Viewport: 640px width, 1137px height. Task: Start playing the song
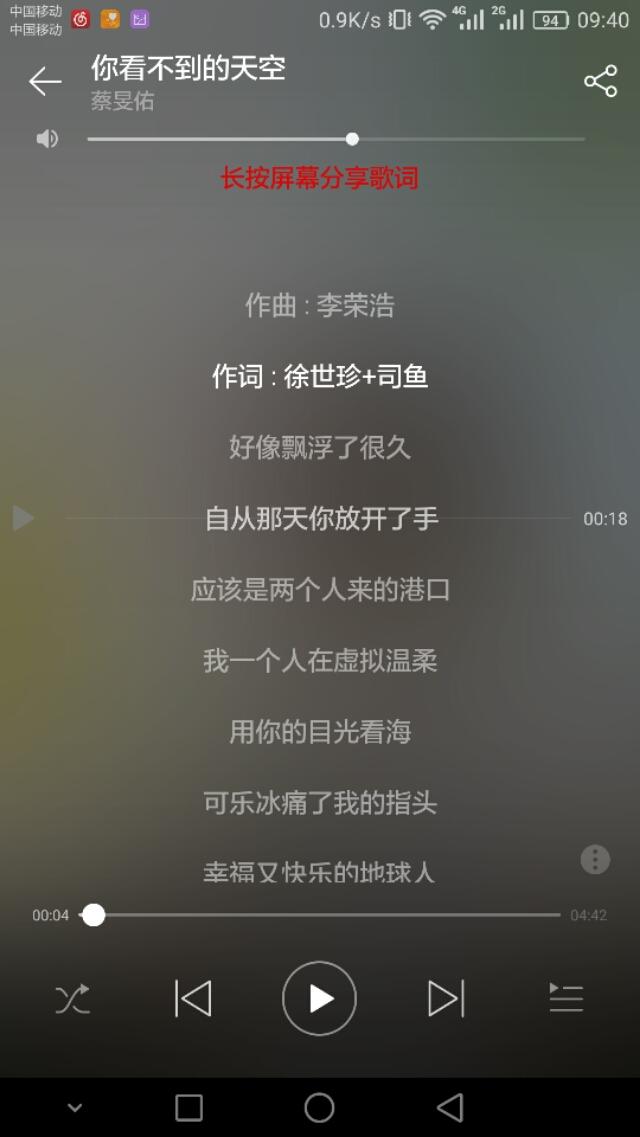[x=319, y=998]
